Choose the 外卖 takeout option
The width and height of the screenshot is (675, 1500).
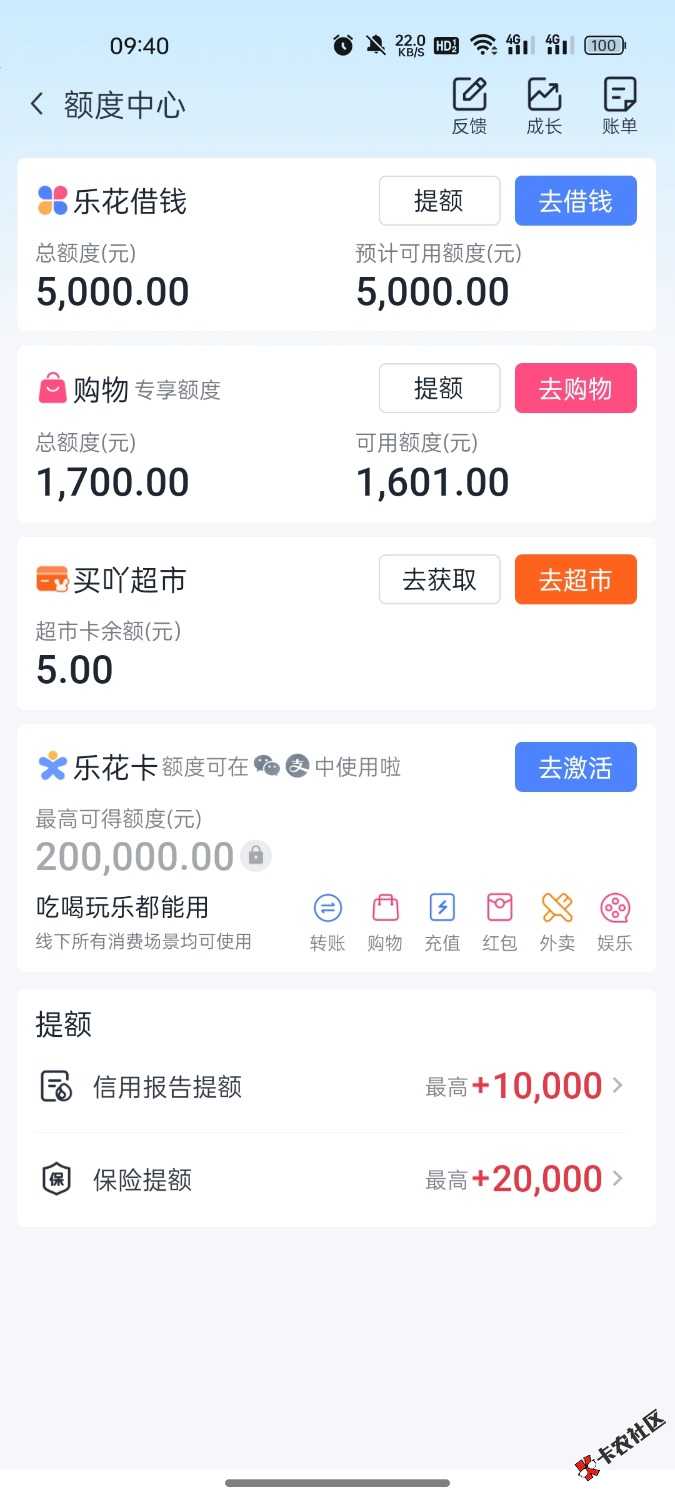pos(557,921)
